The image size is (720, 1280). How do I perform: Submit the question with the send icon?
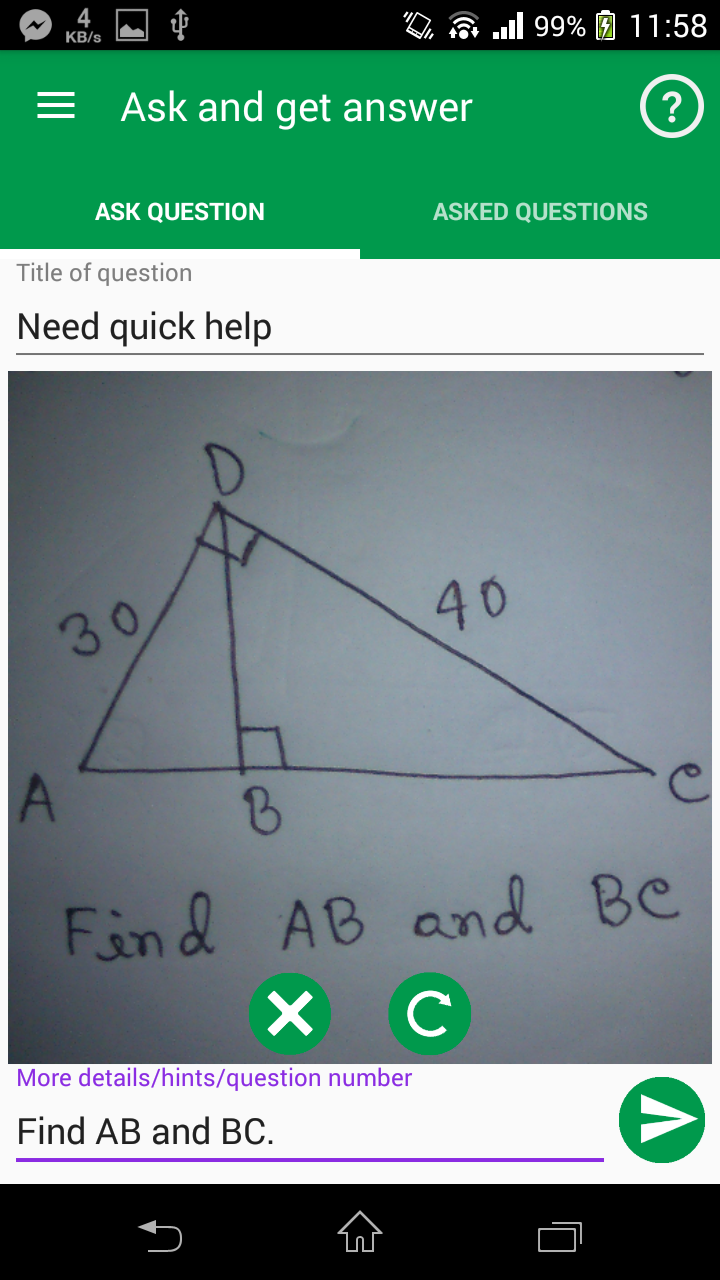(662, 1120)
